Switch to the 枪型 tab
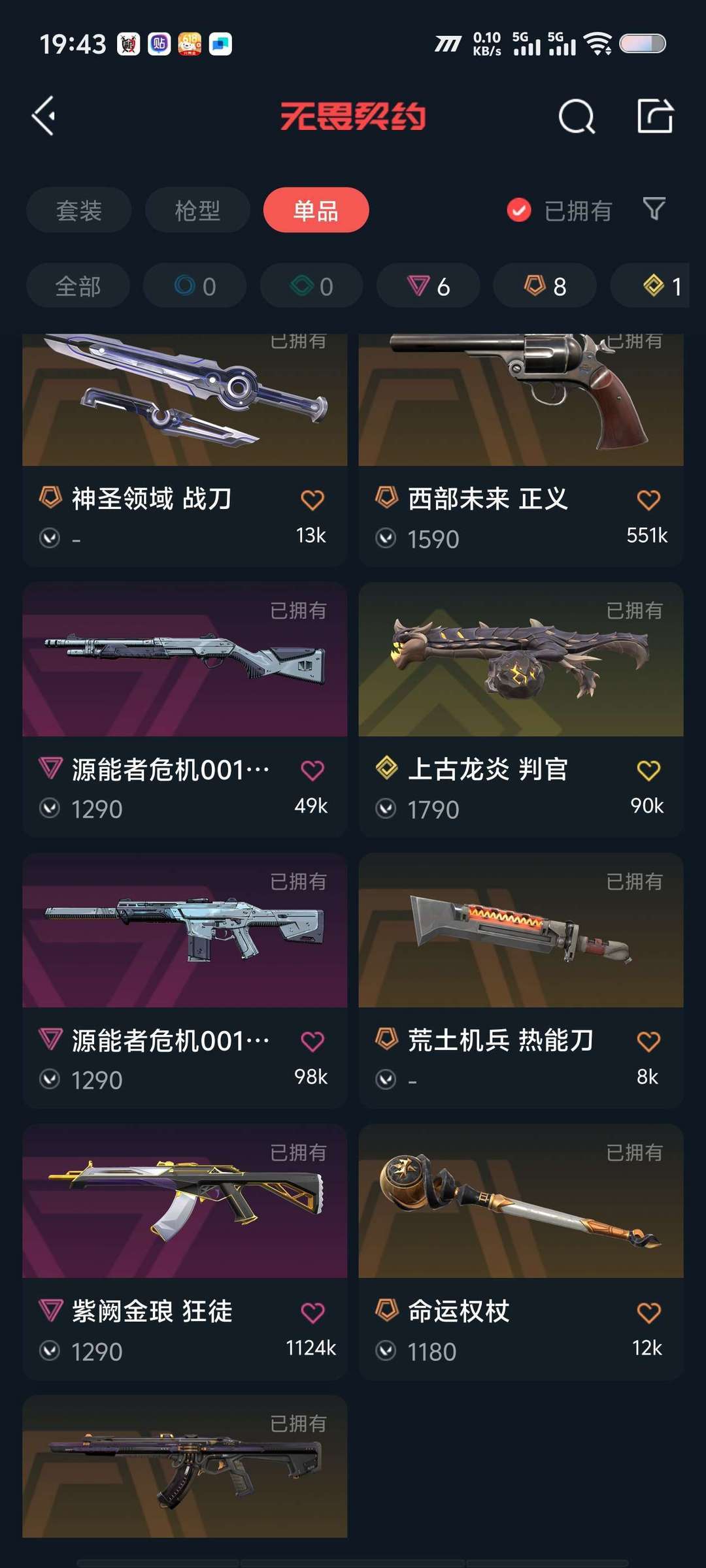Viewport: 706px width, 1568px height. coord(197,210)
